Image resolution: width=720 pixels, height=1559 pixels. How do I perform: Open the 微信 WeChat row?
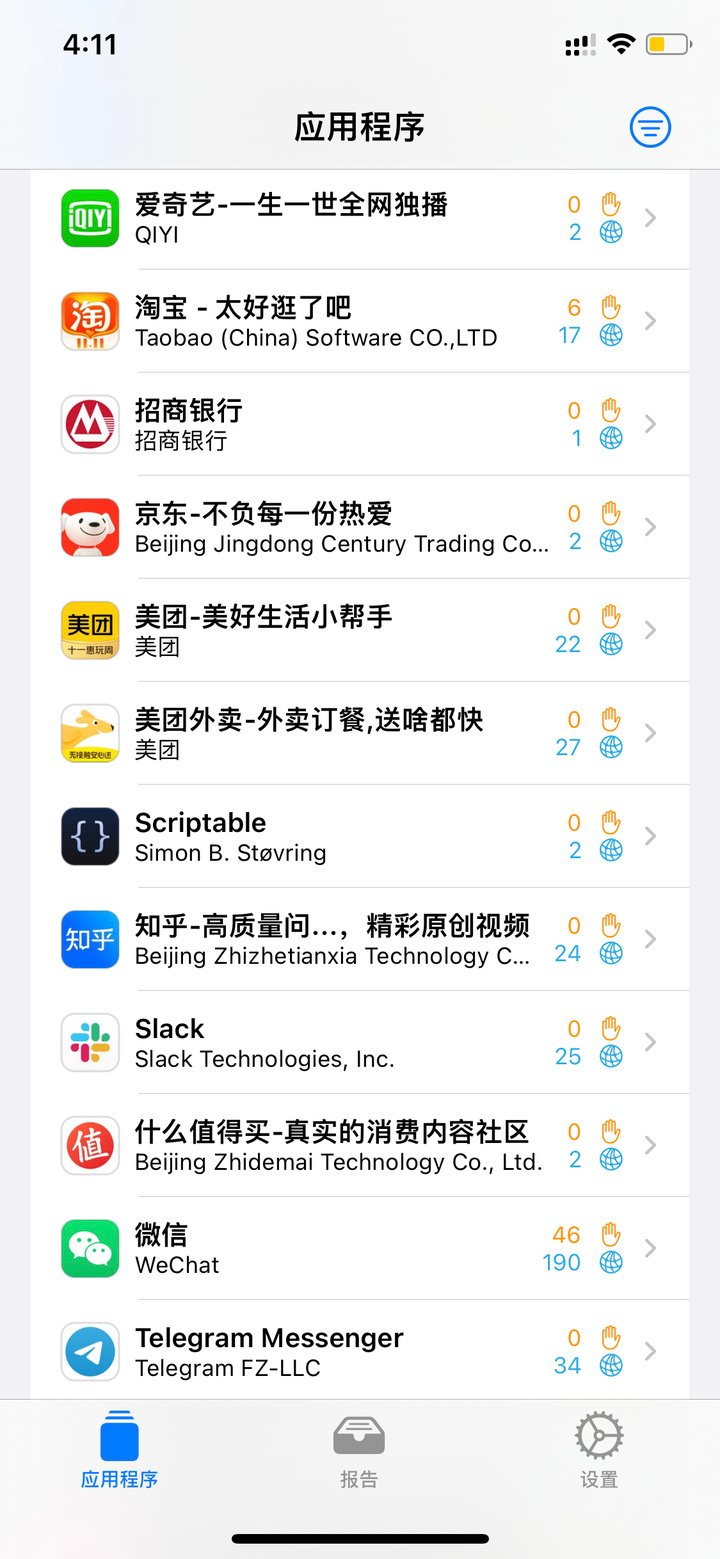[360, 1248]
